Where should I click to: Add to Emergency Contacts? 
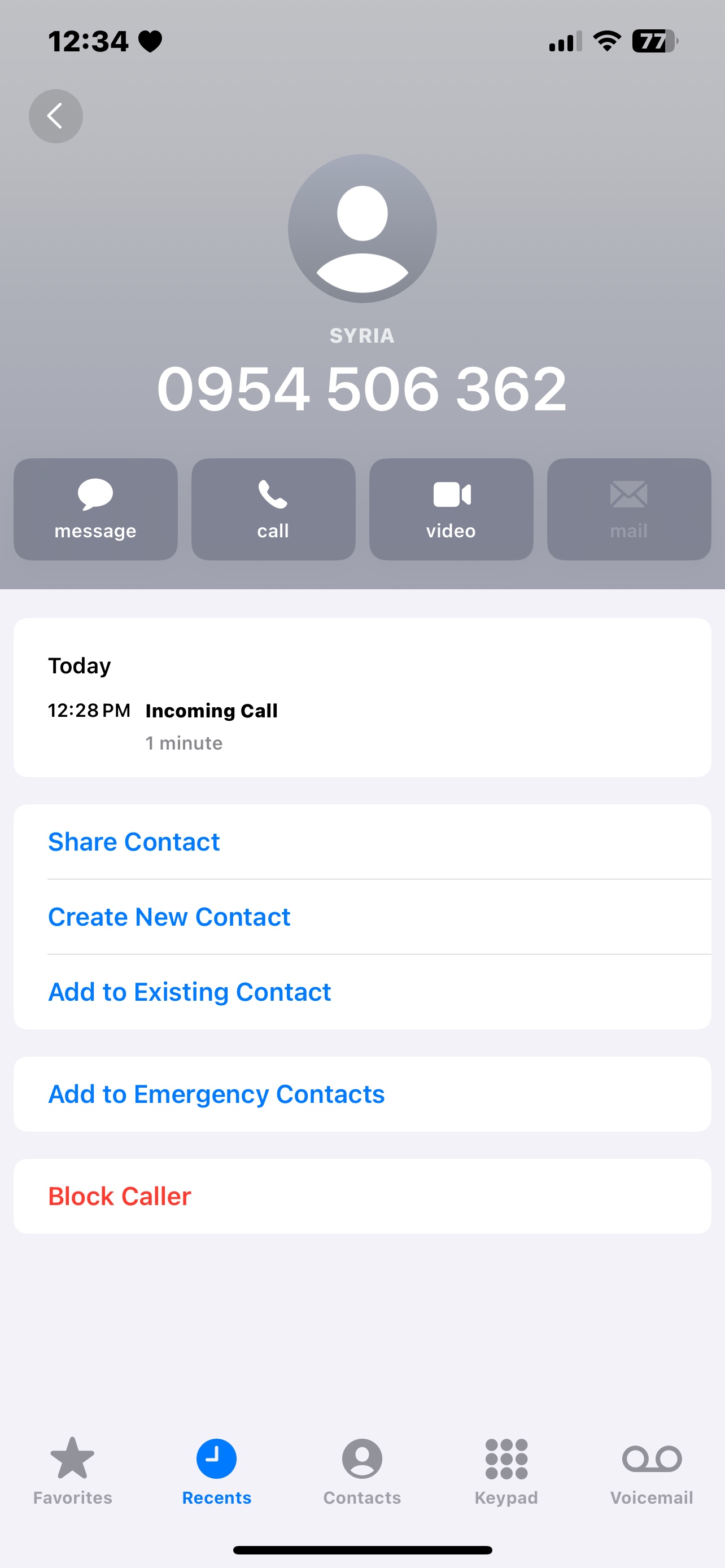(216, 1094)
